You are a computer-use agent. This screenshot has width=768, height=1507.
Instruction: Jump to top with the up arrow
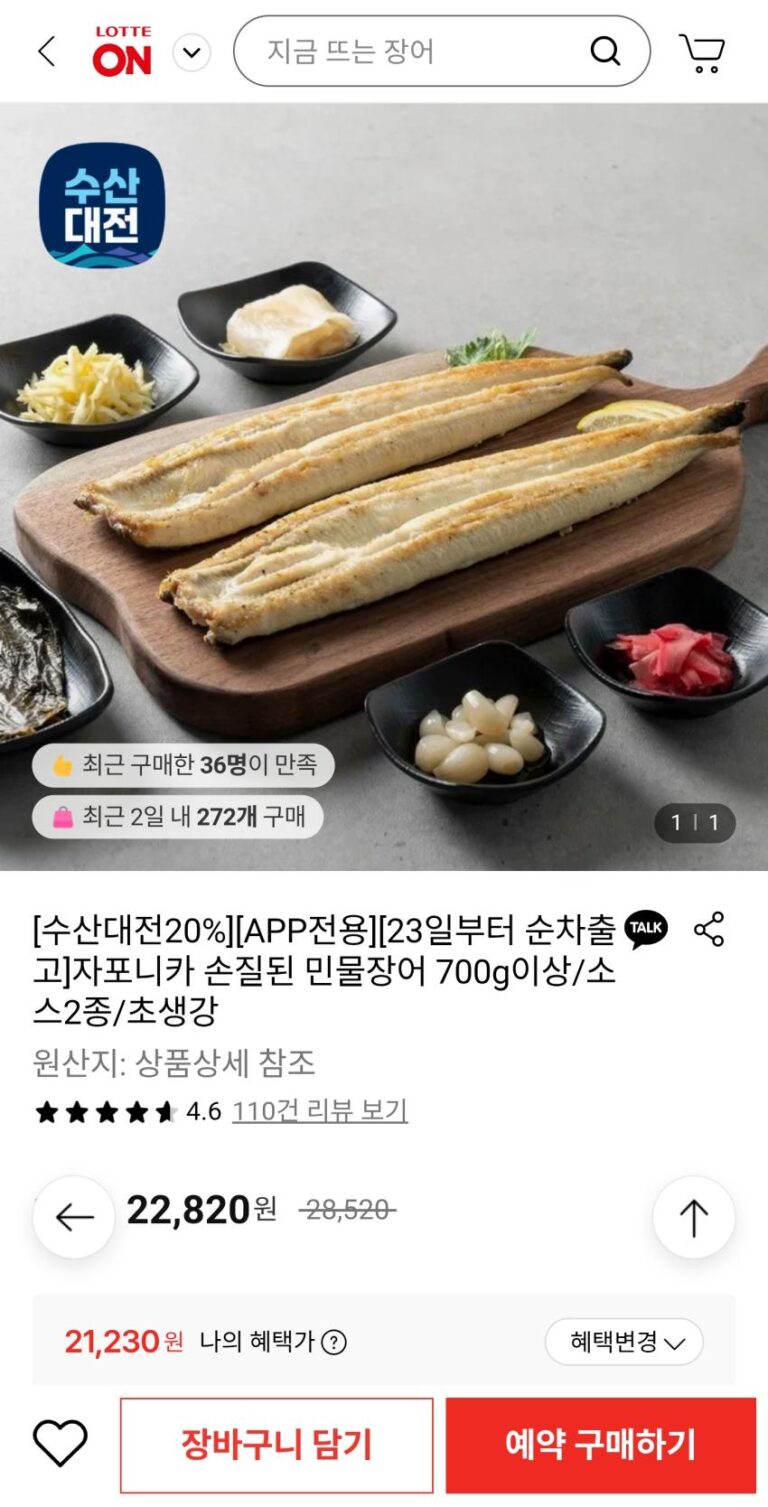click(693, 1217)
